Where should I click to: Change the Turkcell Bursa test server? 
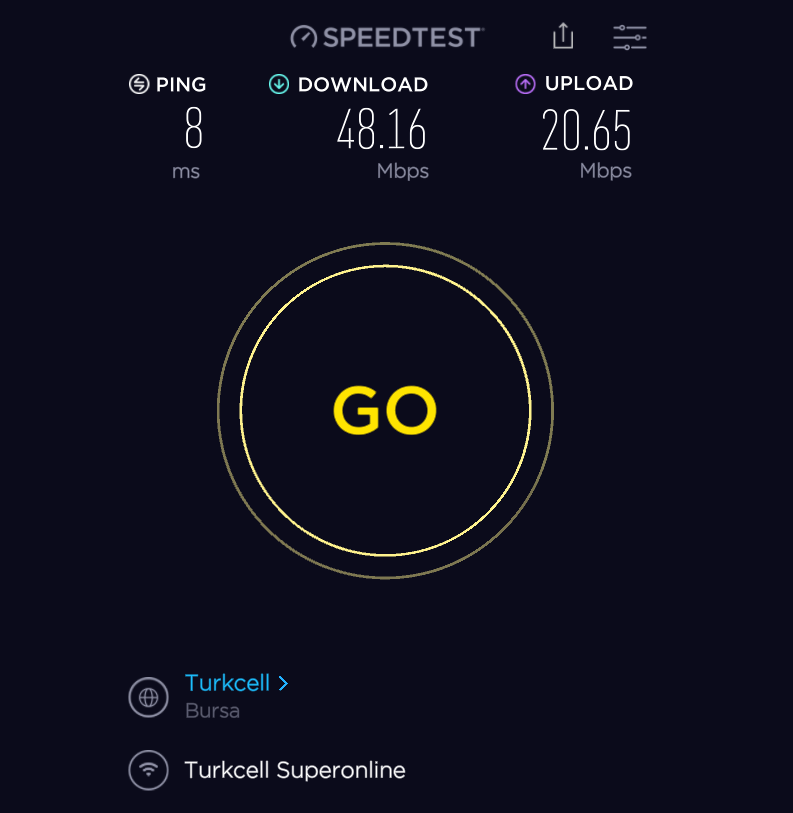tap(236, 684)
